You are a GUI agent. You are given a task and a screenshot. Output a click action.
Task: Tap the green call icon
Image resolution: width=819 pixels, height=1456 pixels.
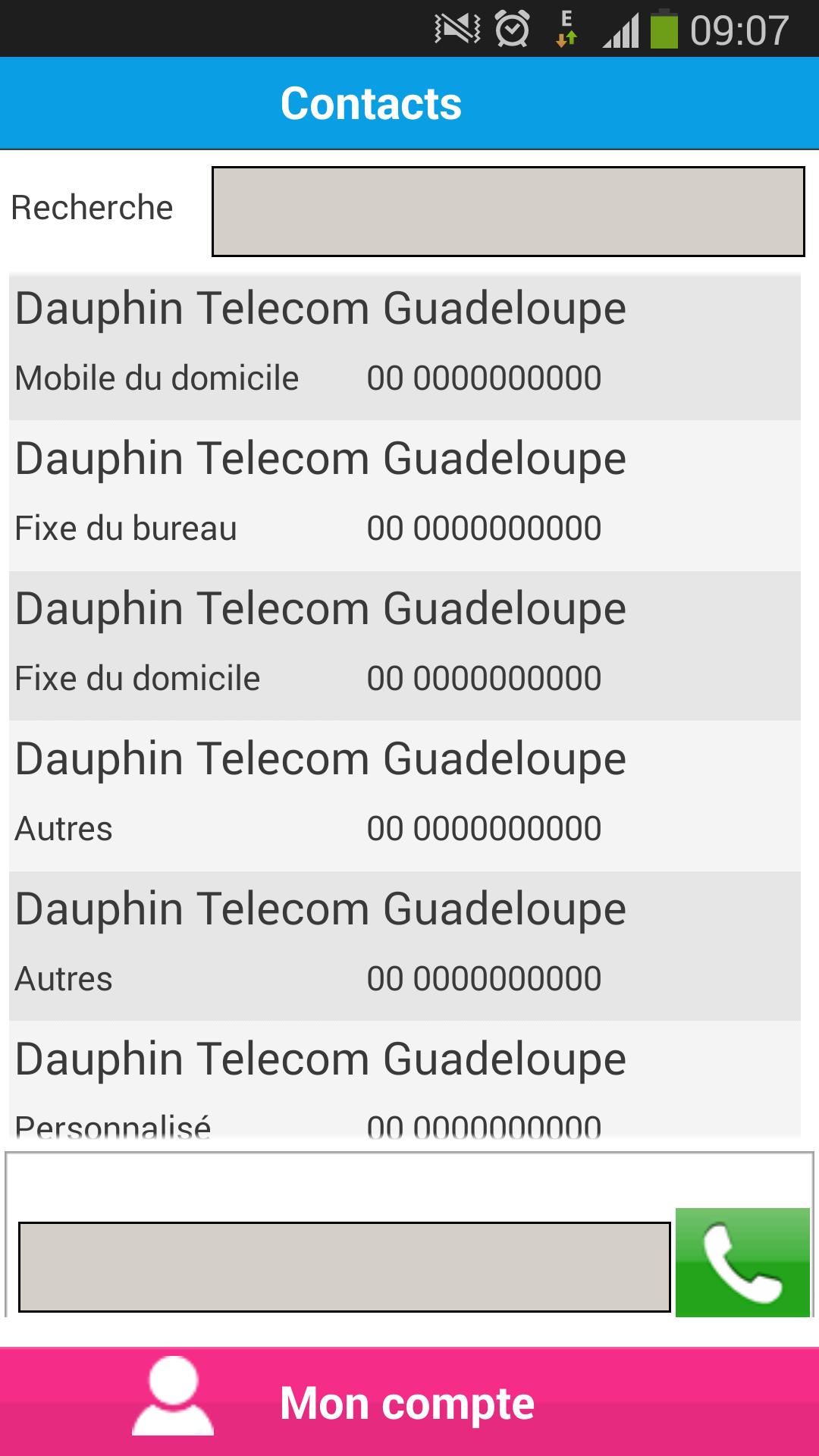[744, 1262]
